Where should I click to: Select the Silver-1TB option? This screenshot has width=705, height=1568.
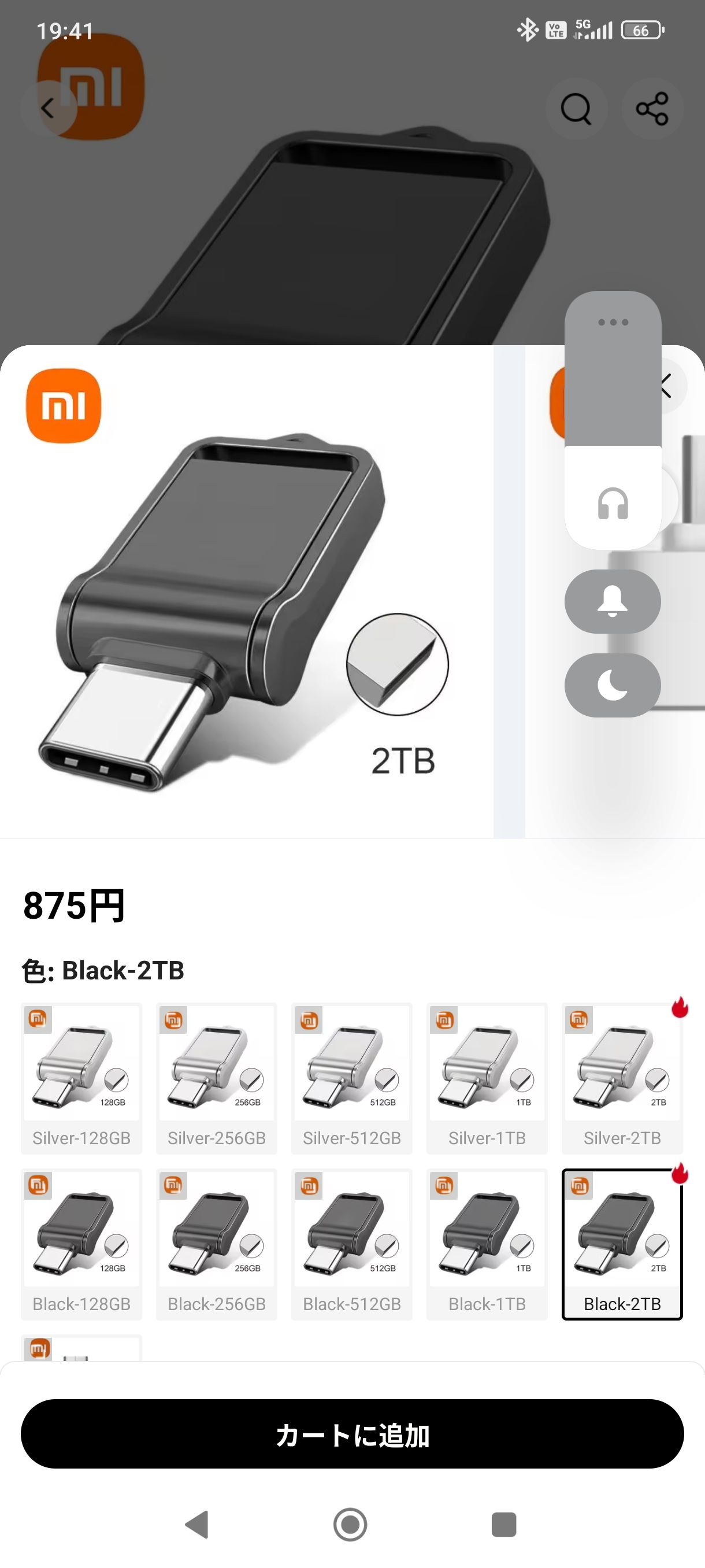[487, 1078]
